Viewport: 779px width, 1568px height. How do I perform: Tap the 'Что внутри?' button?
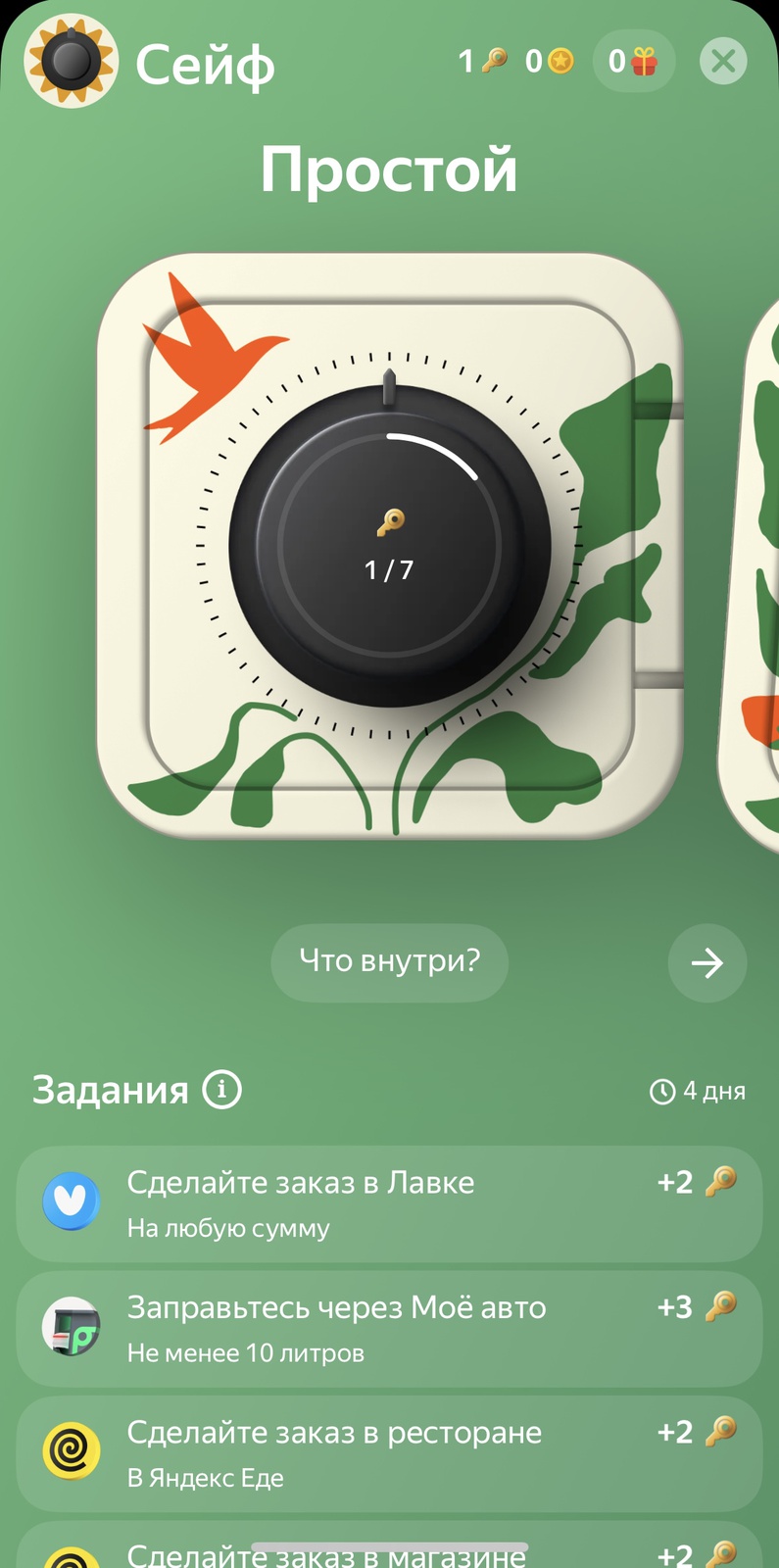[x=389, y=961]
